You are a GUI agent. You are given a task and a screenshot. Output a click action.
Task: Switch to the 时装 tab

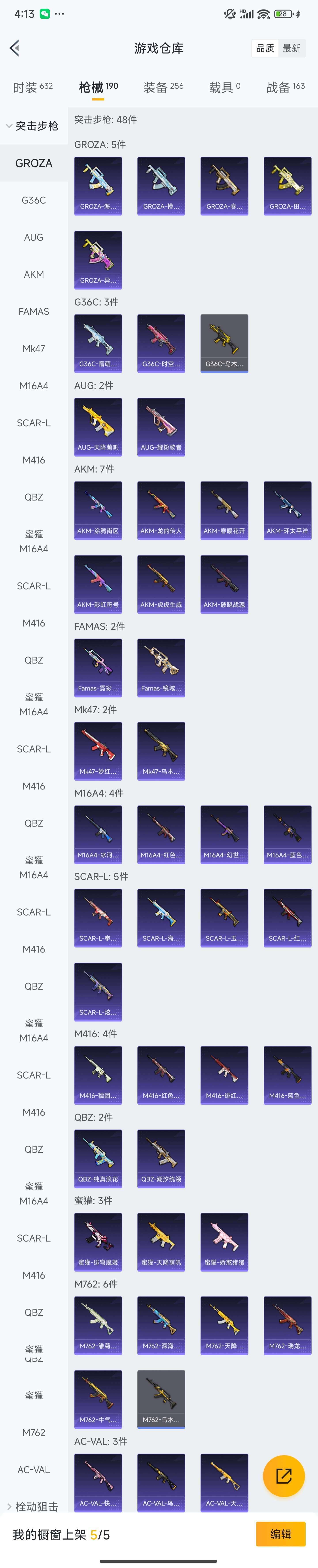pyautogui.click(x=33, y=87)
